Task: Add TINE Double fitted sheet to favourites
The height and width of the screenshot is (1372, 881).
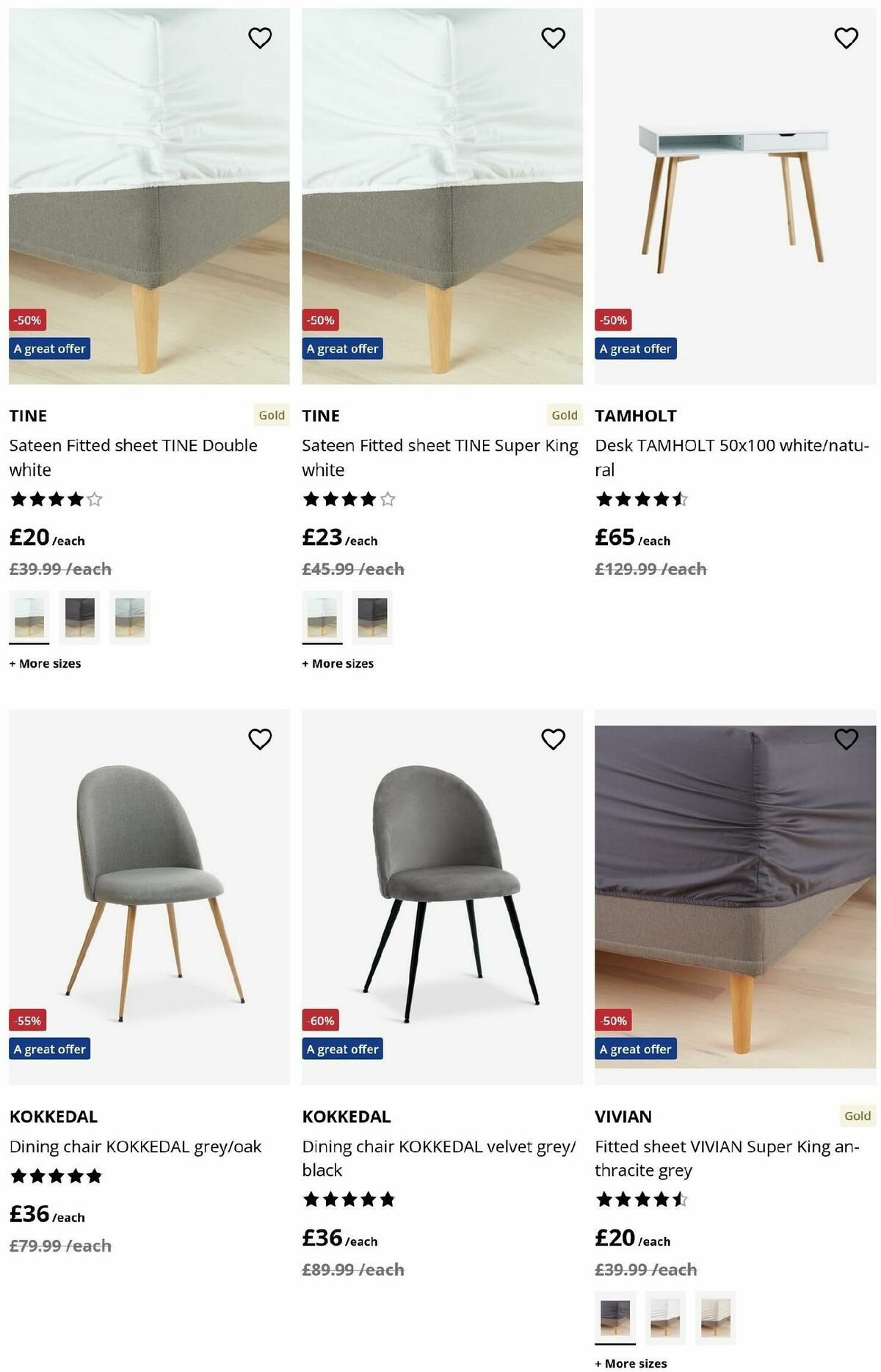Action: [x=260, y=37]
